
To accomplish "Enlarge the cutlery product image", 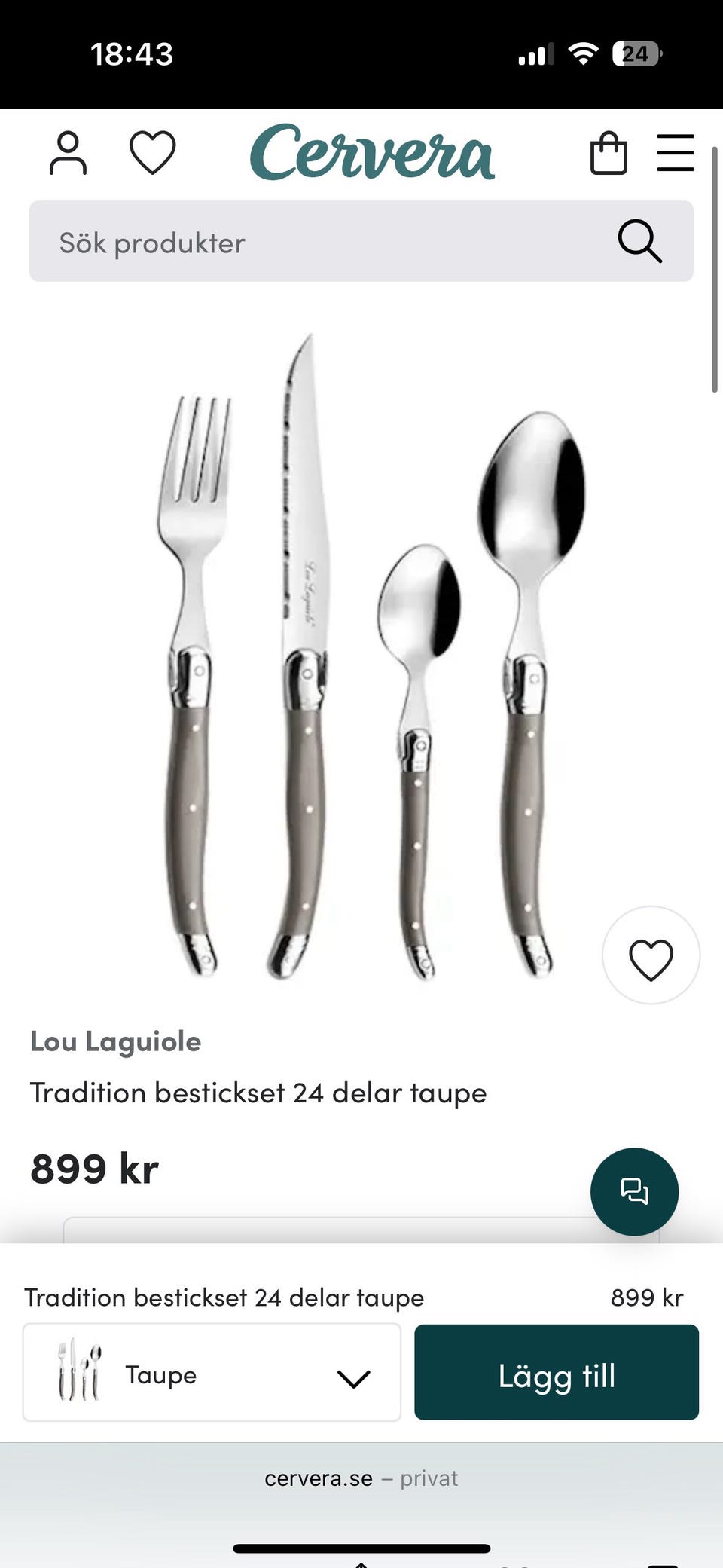I will pos(361,656).
